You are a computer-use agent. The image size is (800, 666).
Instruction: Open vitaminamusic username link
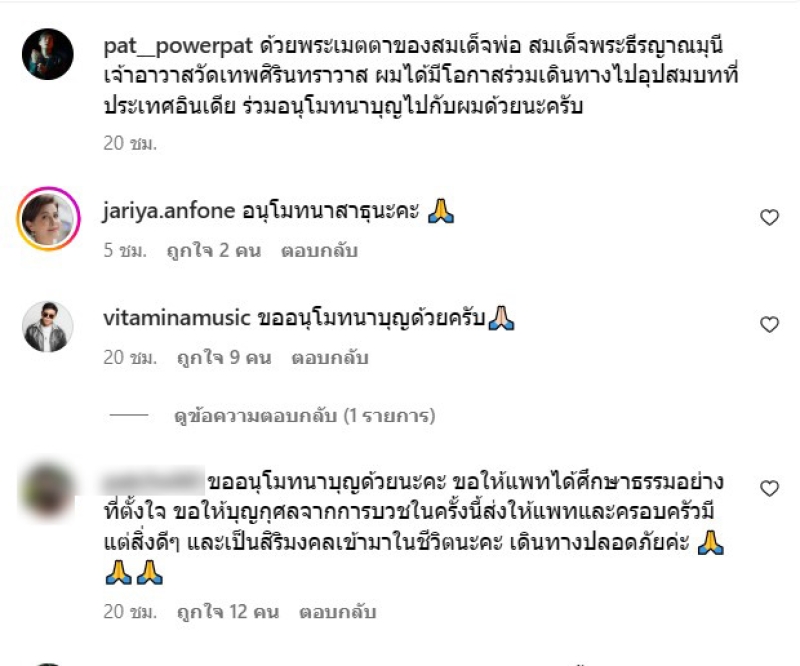click(x=176, y=319)
